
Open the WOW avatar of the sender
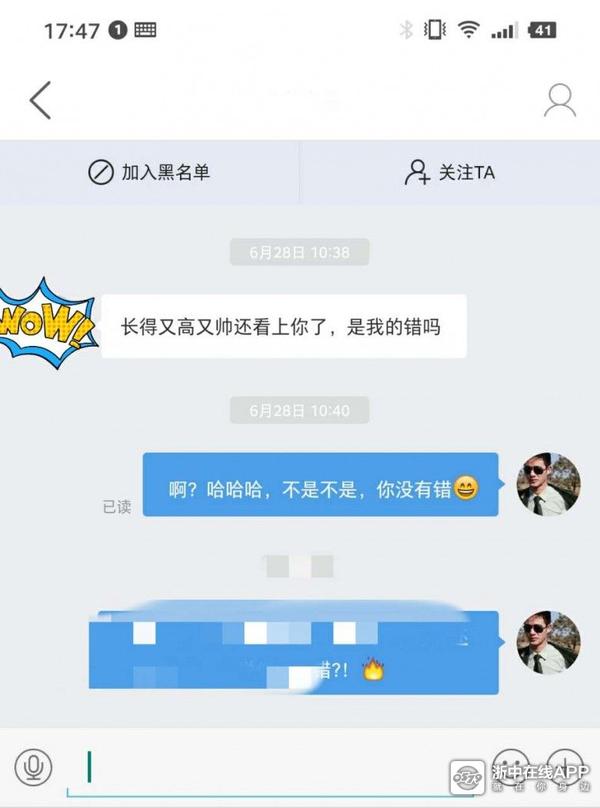coord(45,327)
